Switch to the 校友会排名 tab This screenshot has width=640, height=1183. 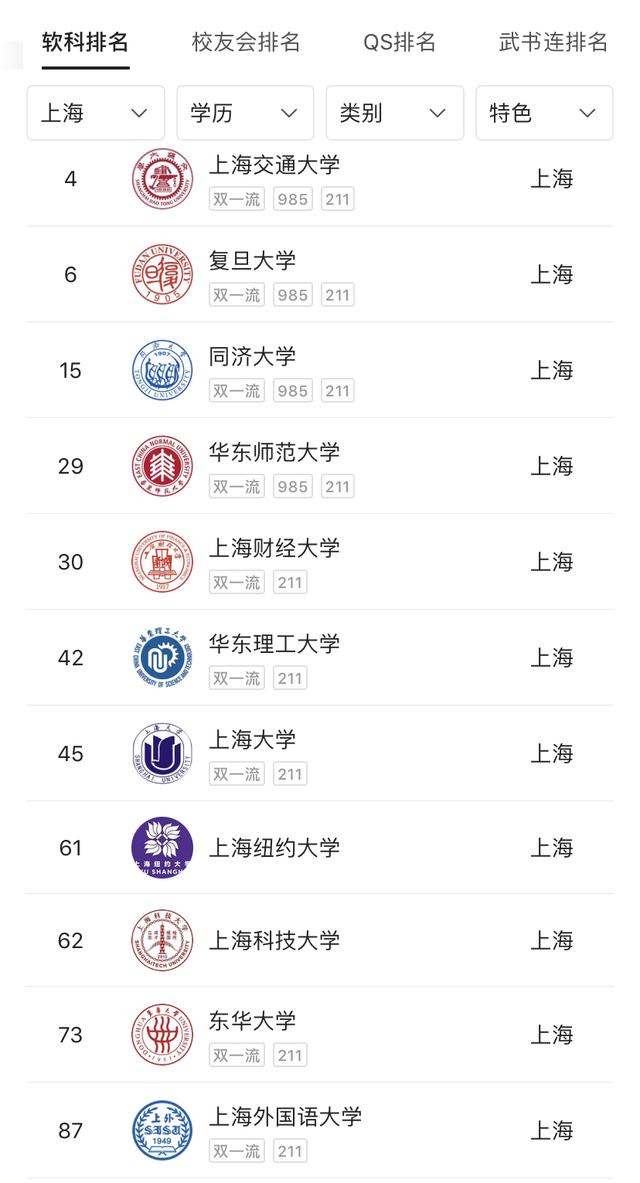tap(245, 42)
